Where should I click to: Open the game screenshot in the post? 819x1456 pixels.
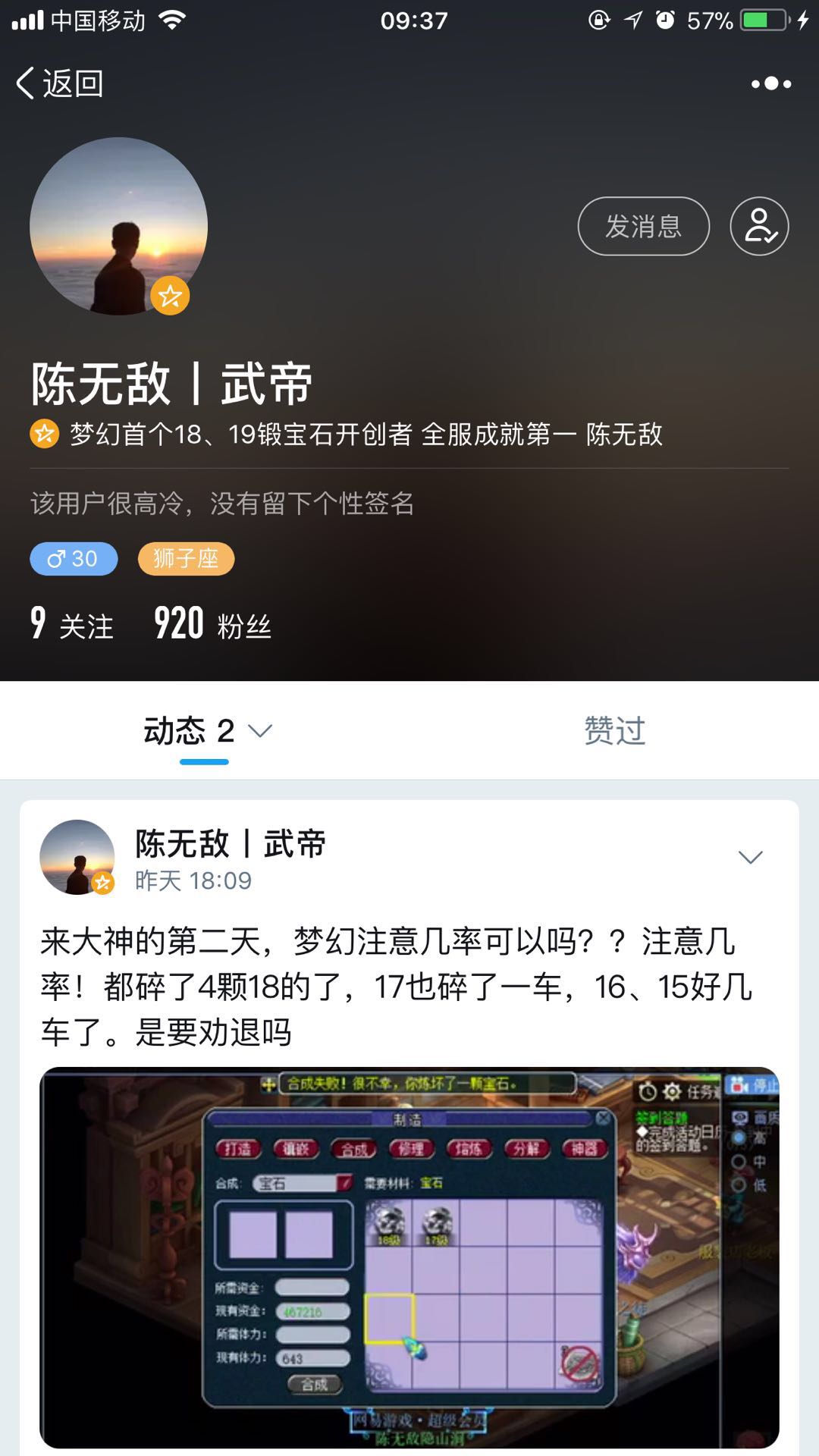point(409,1257)
